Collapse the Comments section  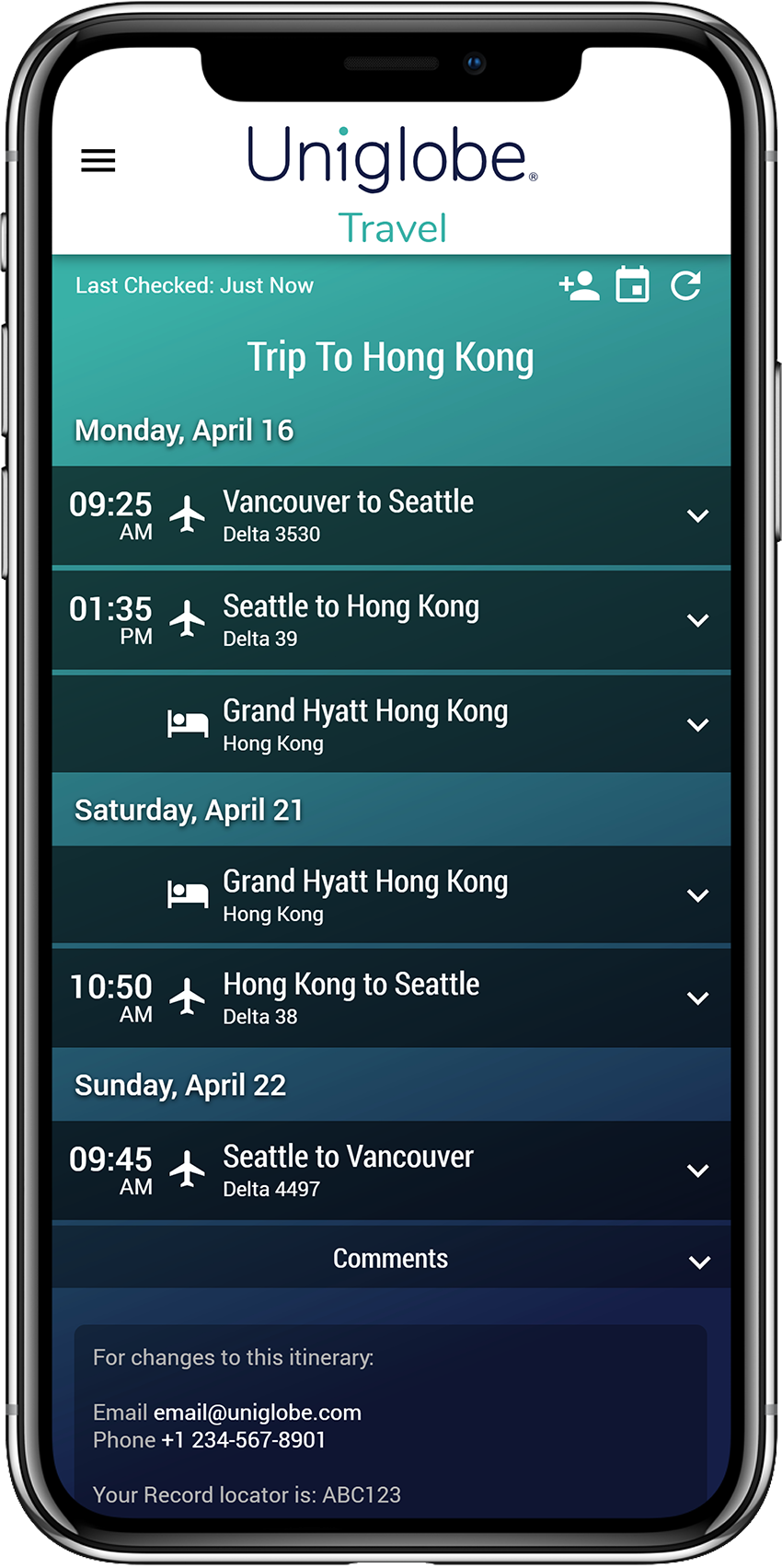tap(699, 1262)
